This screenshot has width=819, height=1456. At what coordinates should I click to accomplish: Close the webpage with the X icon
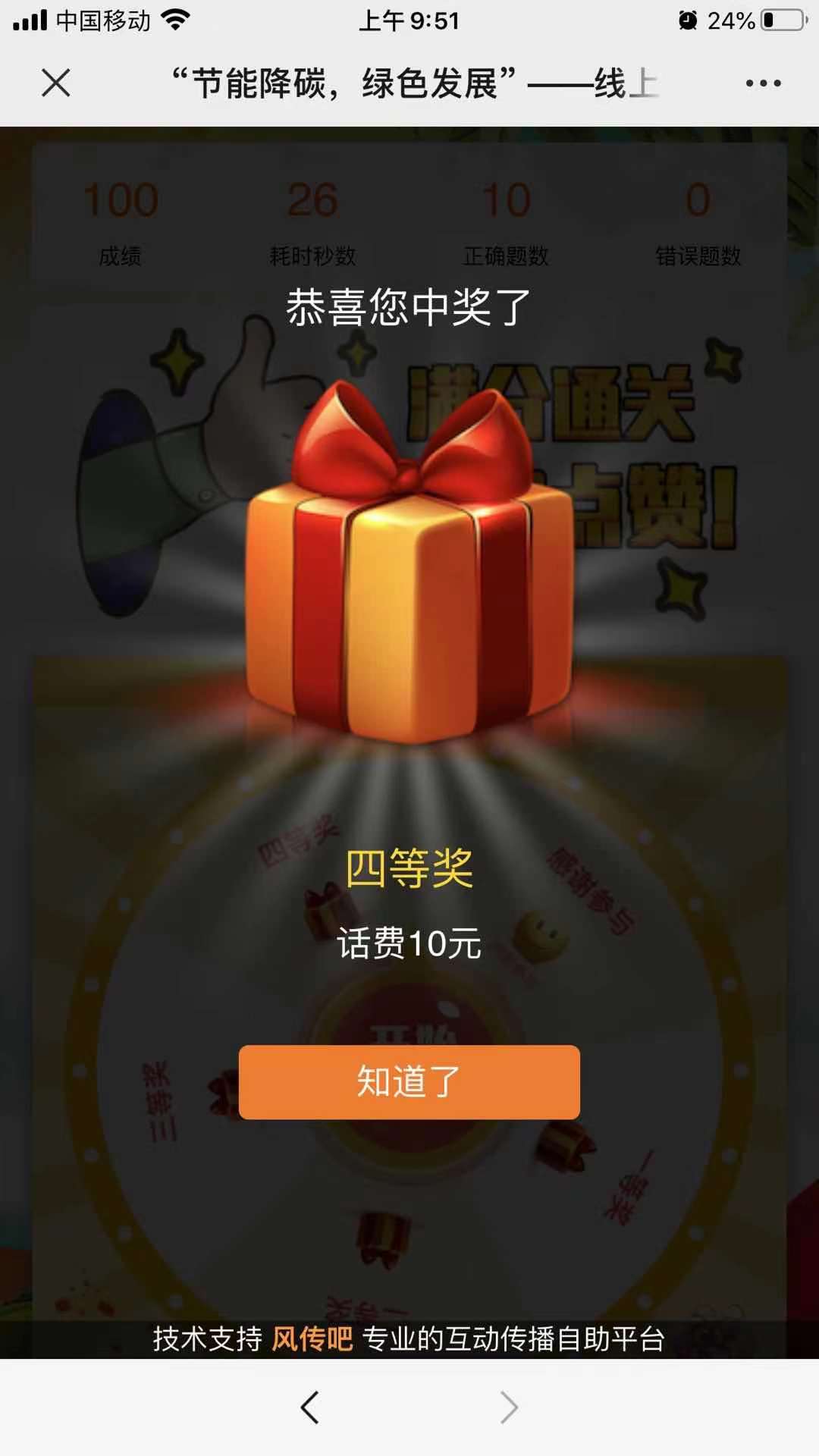tap(55, 83)
